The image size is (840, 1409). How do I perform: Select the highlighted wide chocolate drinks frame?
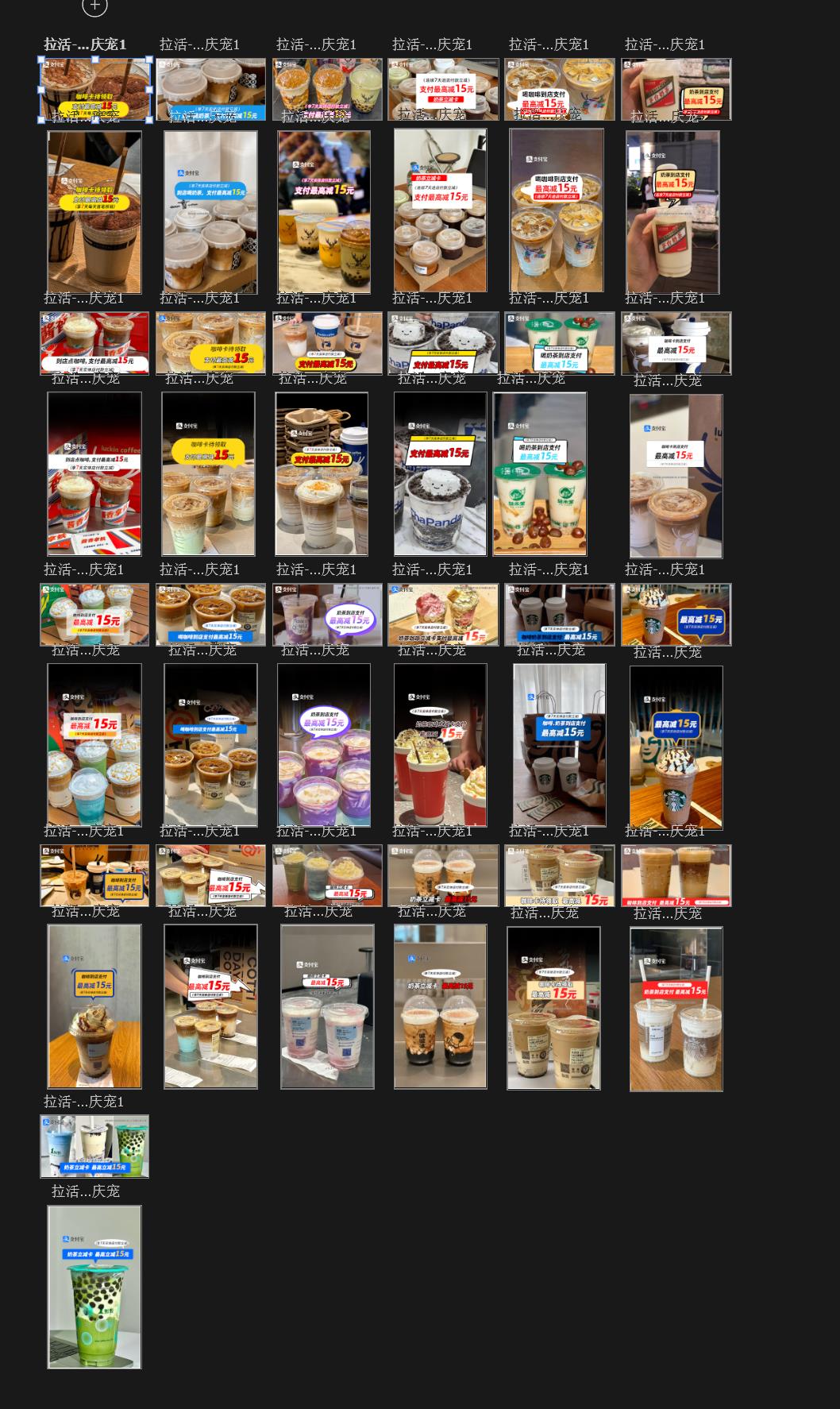click(95, 90)
